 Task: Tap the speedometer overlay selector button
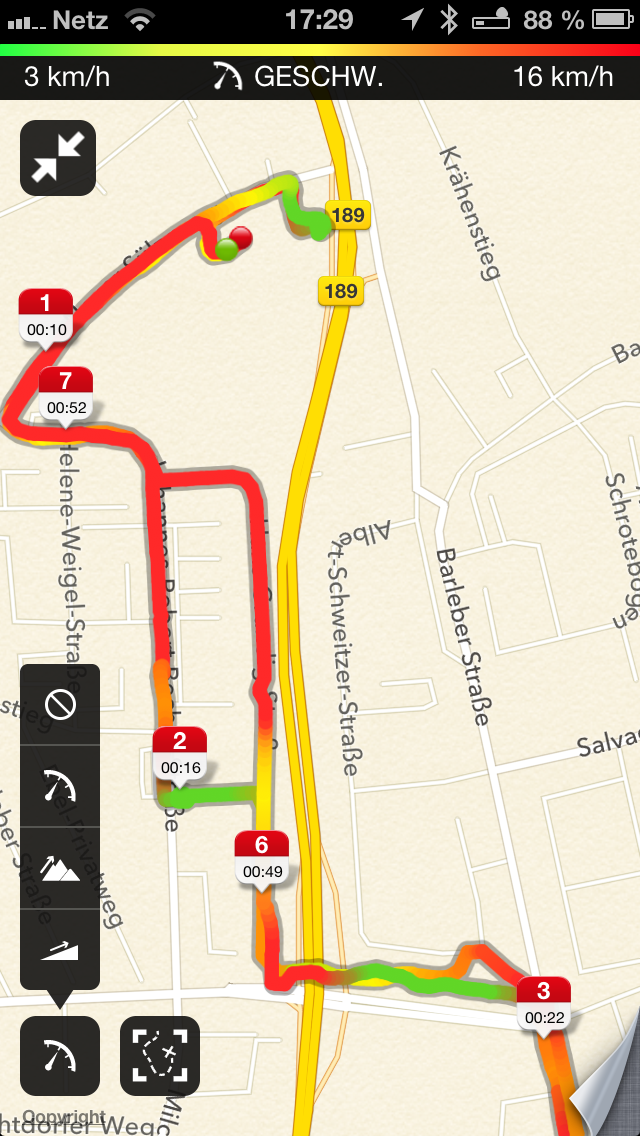click(x=60, y=1056)
